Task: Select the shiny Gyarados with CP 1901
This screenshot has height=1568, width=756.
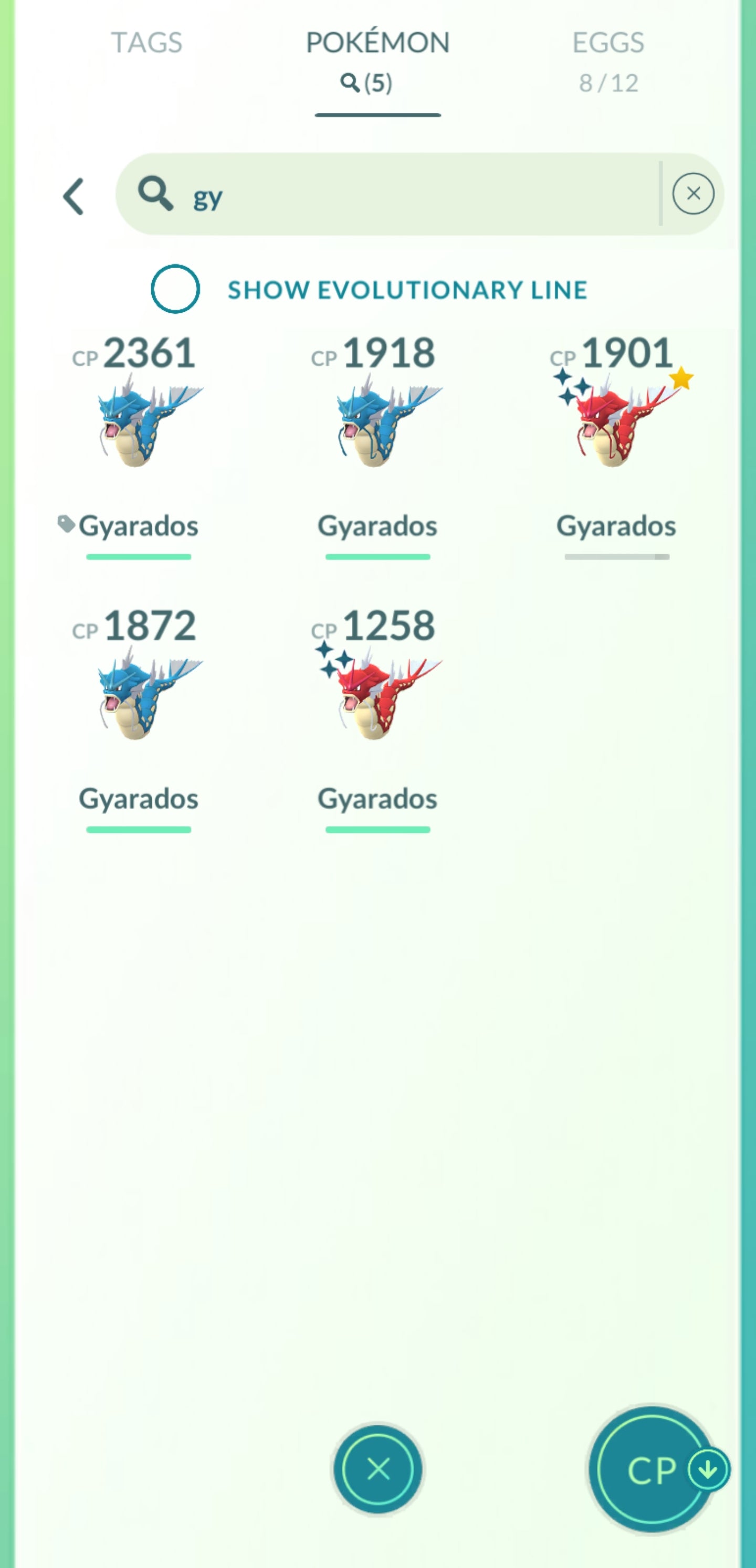Action: pyautogui.click(x=616, y=426)
